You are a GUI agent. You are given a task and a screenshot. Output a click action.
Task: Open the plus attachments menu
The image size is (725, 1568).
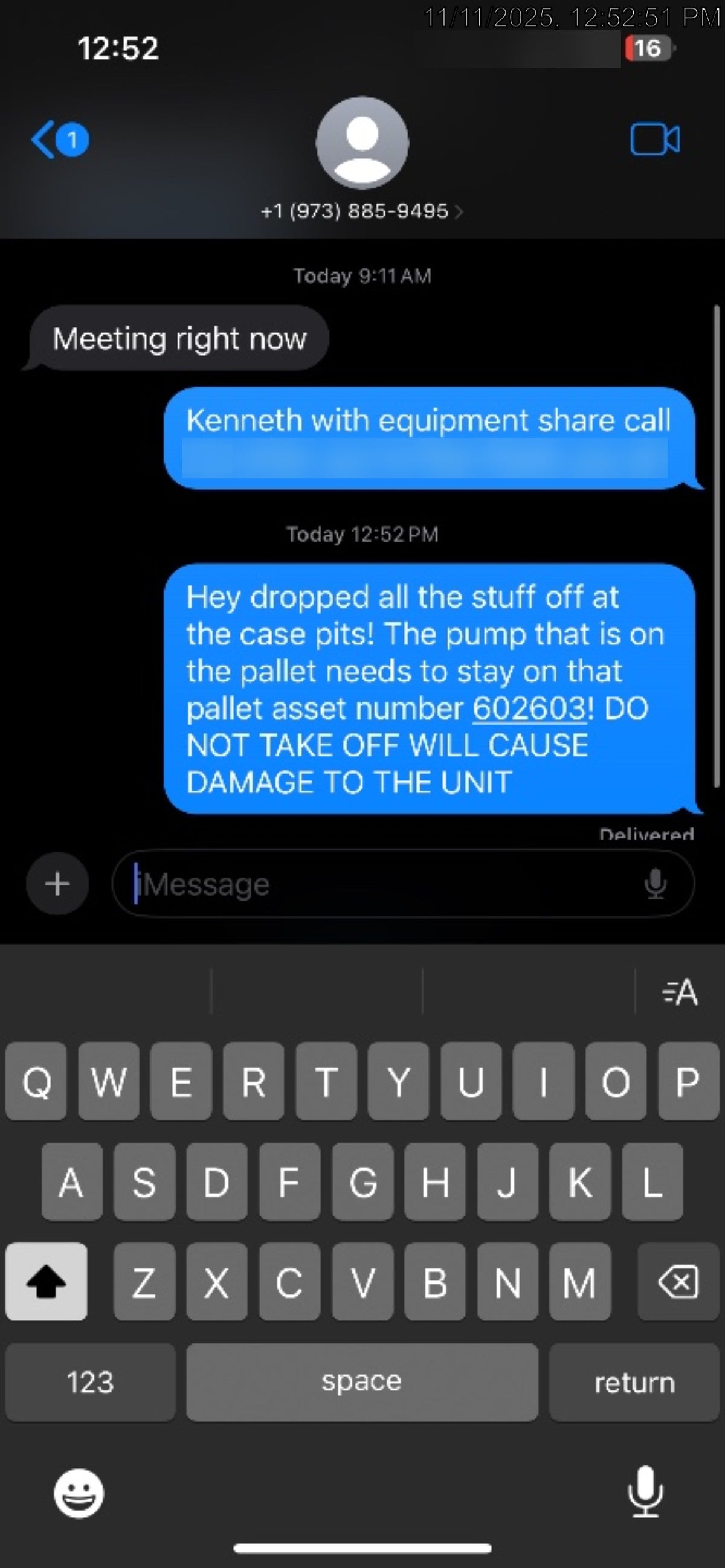tap(57, 883)
